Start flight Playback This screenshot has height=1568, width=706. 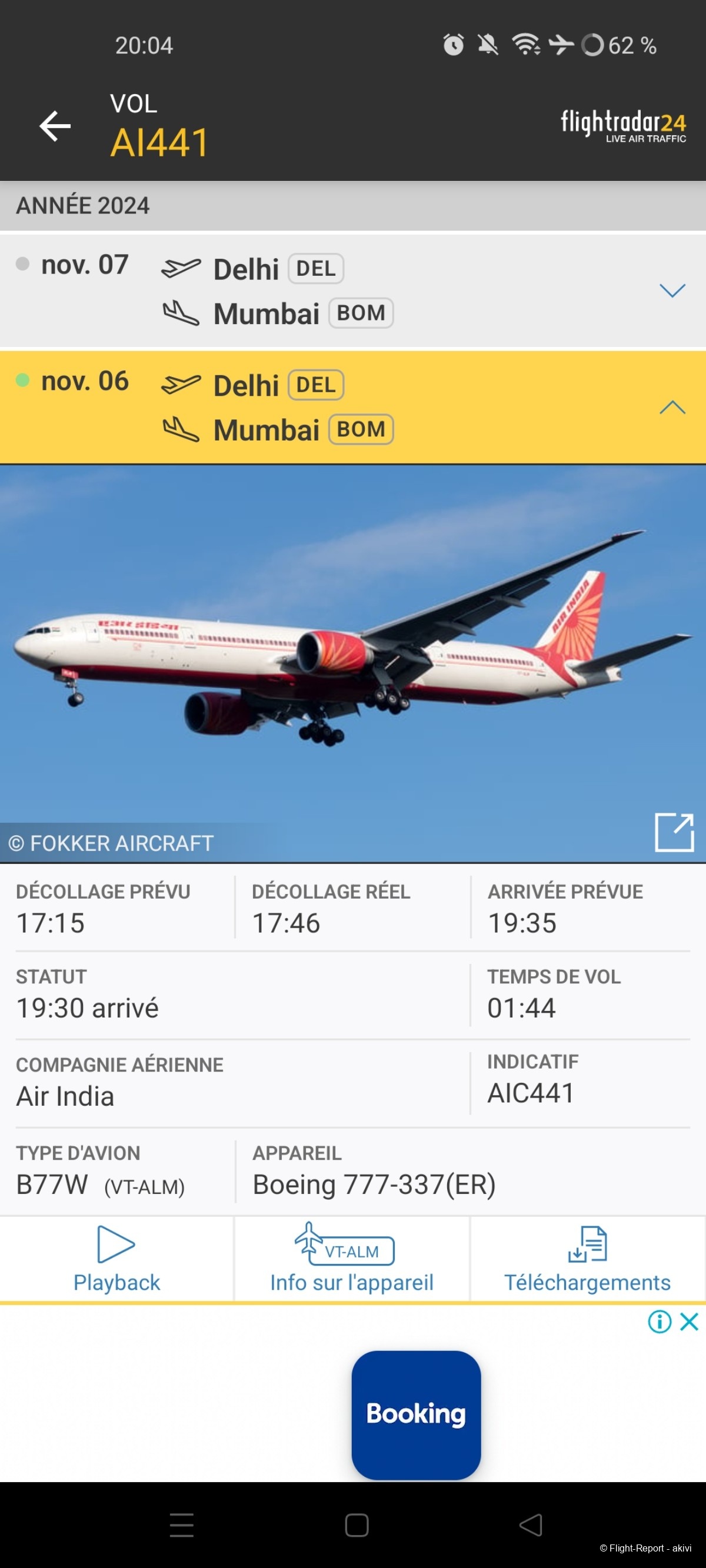[116, 1259]
